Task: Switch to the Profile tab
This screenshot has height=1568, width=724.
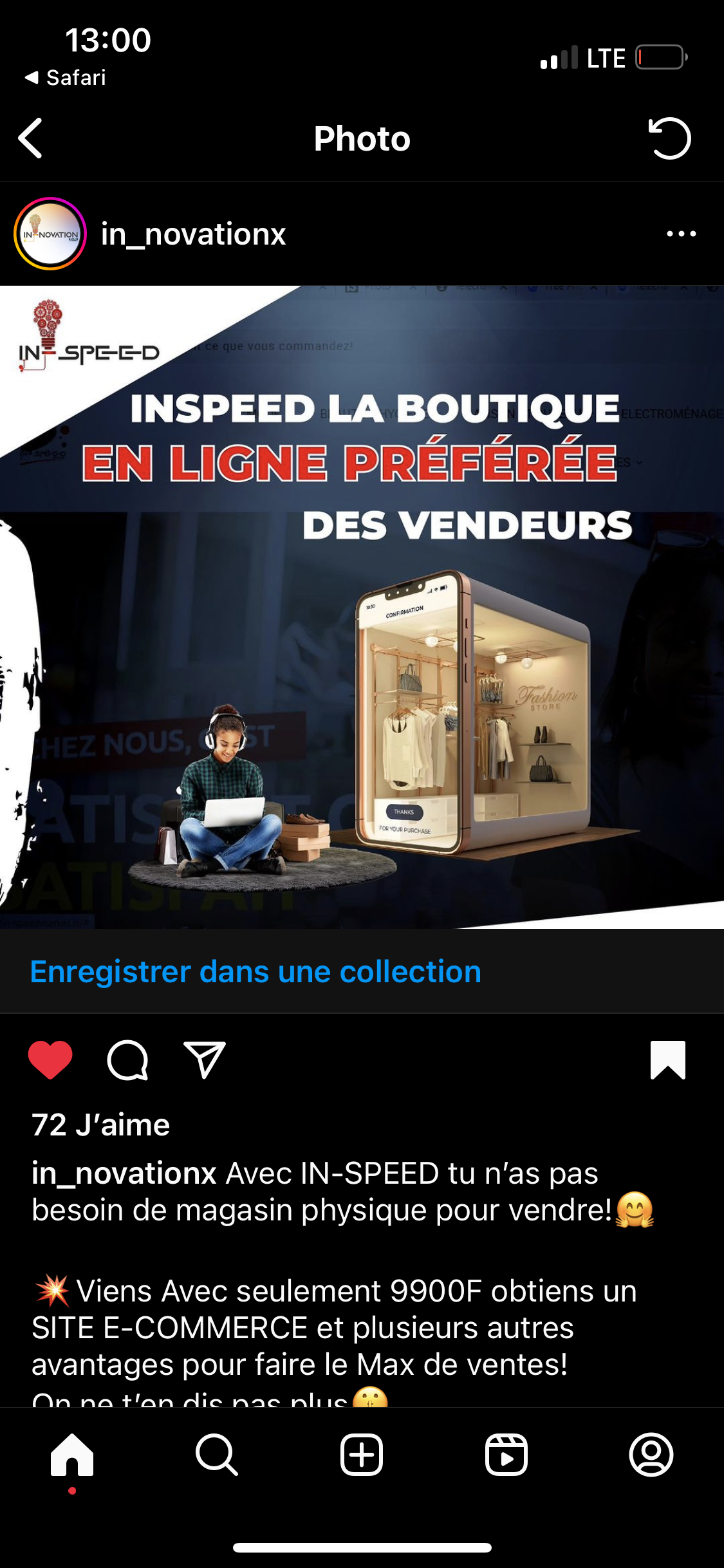Action: (x=651, y=1455)
